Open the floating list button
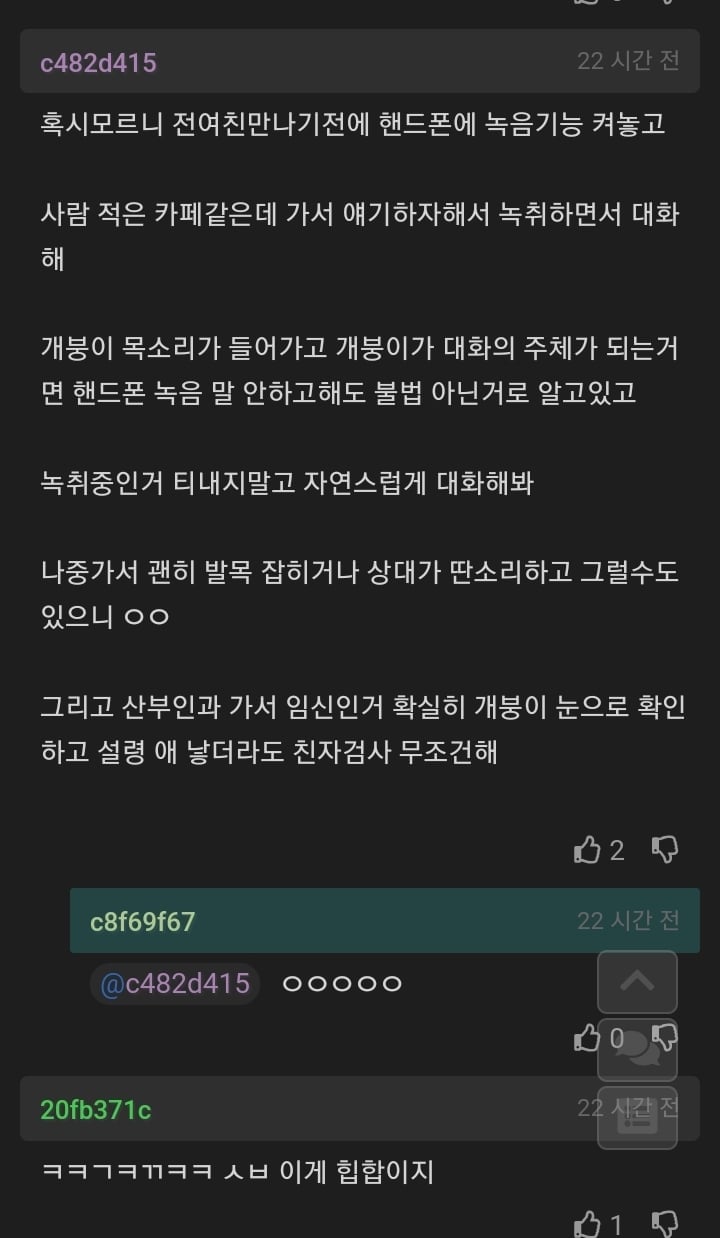Viewport: 720px width, 1238px height. click(x=637, y=1119)
